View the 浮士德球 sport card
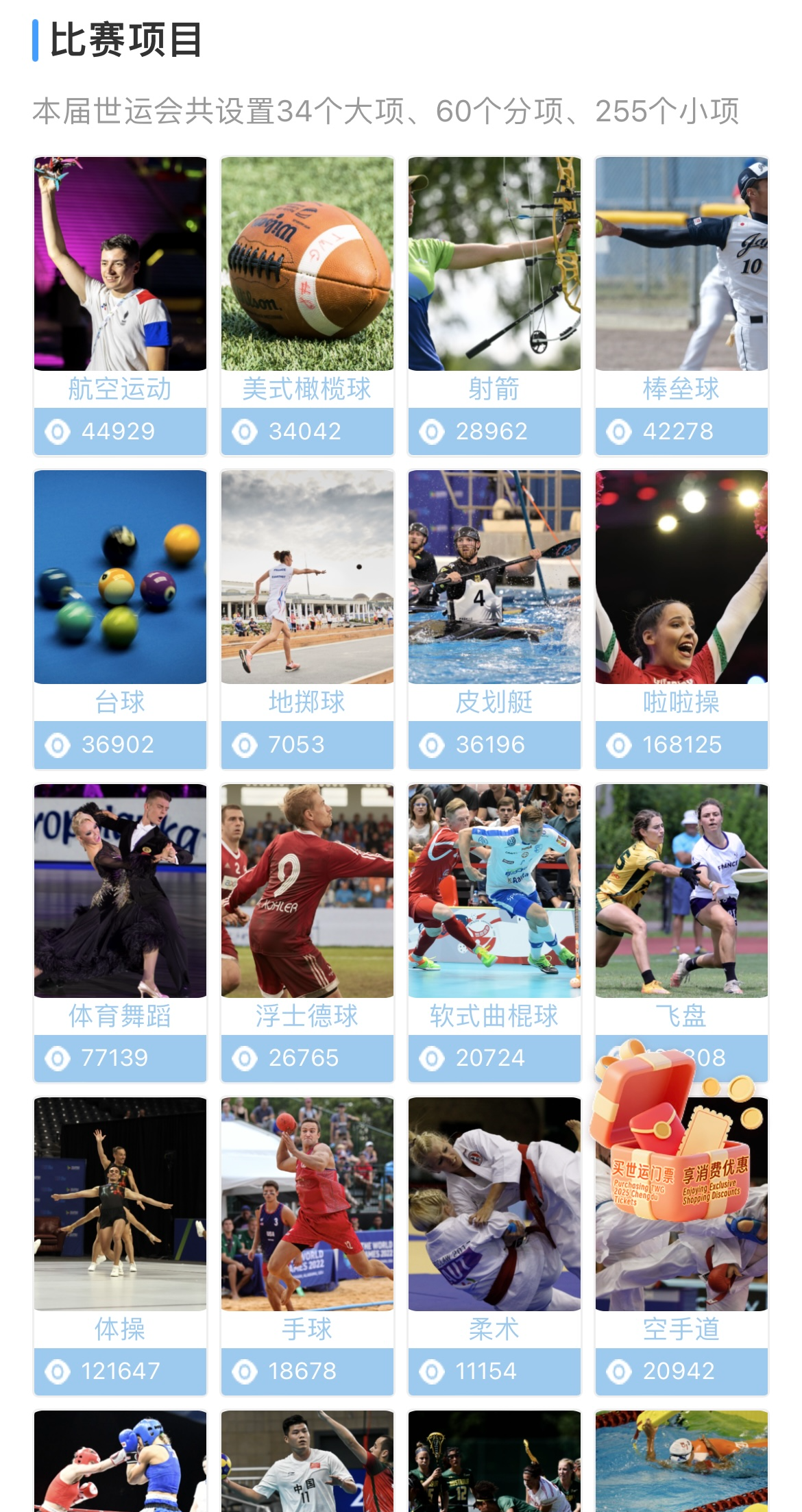 307,932
